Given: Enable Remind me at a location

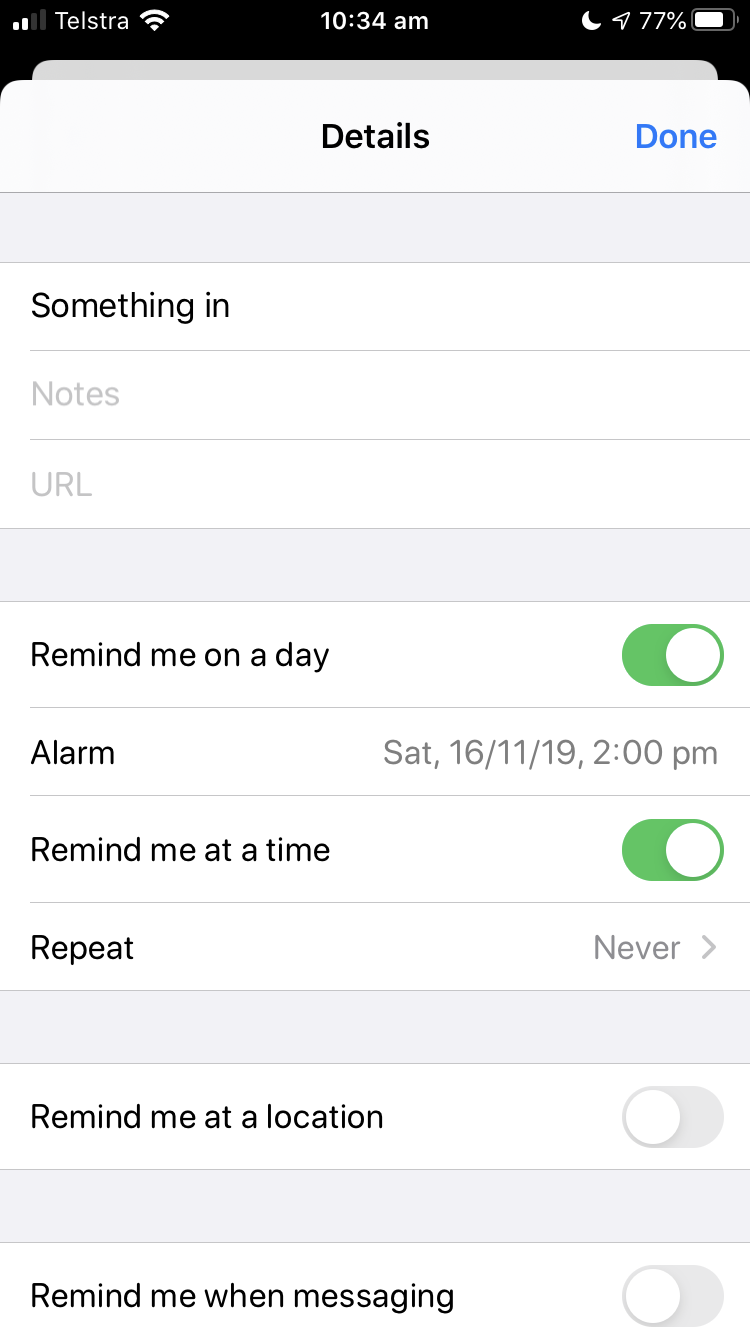Looking at the screenshot, I should [x=672, y=1117].
